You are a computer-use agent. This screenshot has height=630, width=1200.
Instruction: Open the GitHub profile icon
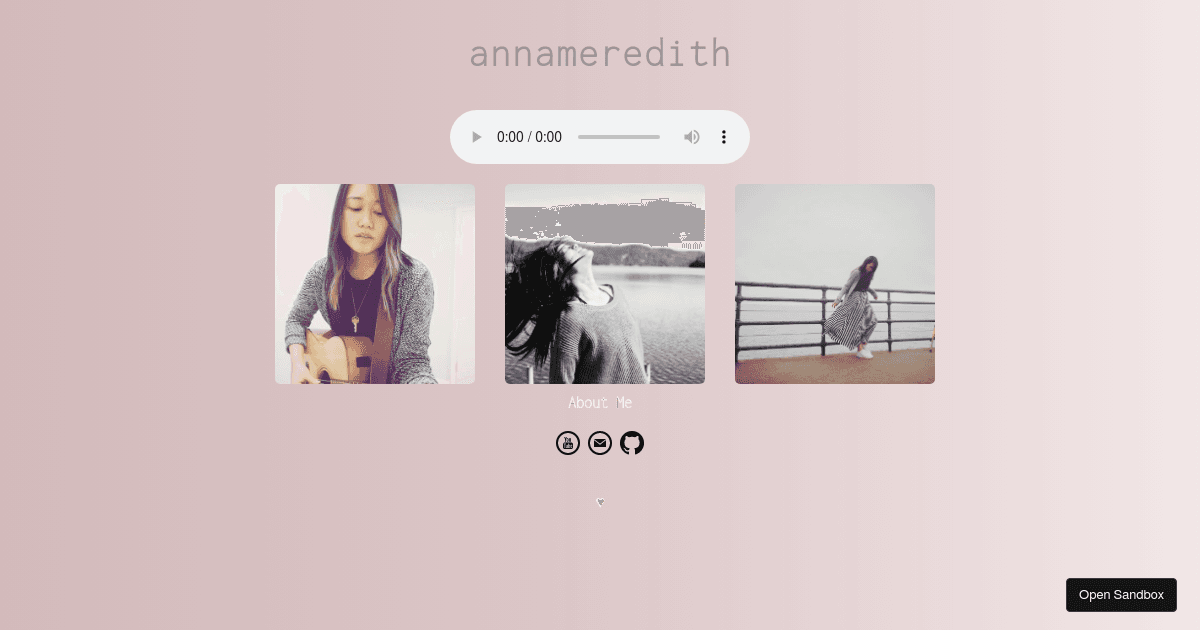(x=632, y=443)
